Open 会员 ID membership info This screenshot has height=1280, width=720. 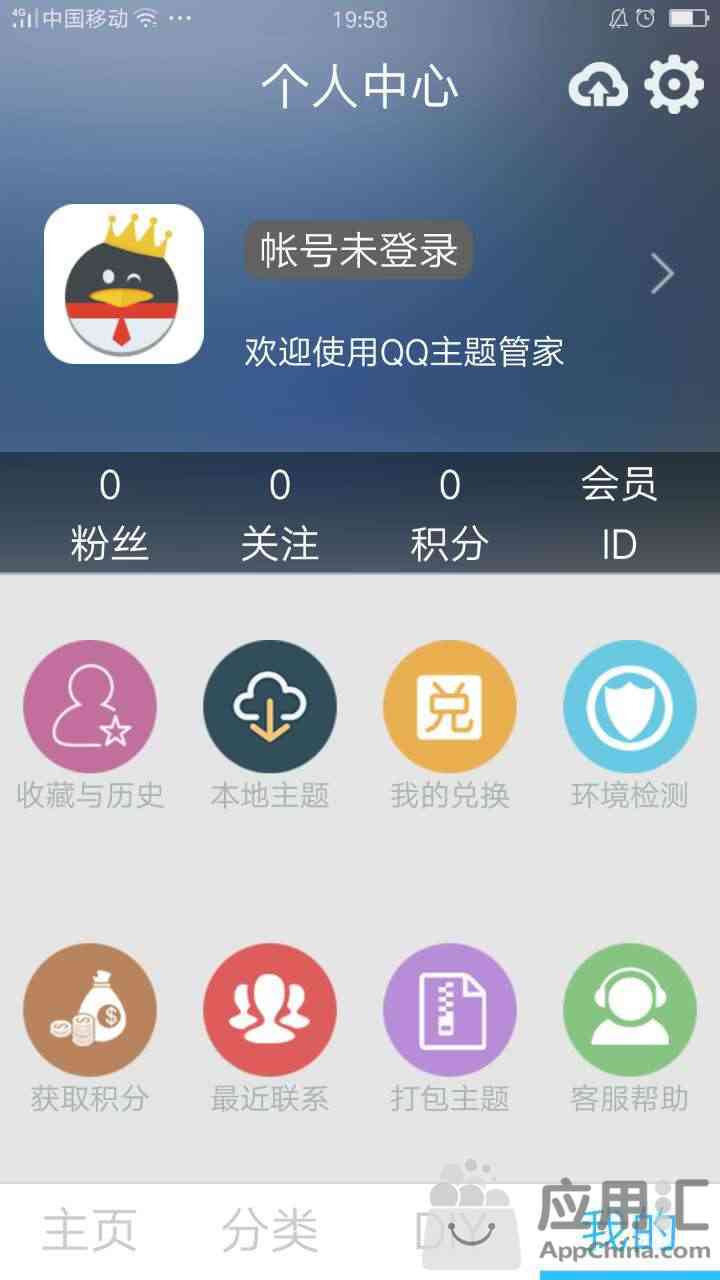pyautogui.click(x=619, y=514)
